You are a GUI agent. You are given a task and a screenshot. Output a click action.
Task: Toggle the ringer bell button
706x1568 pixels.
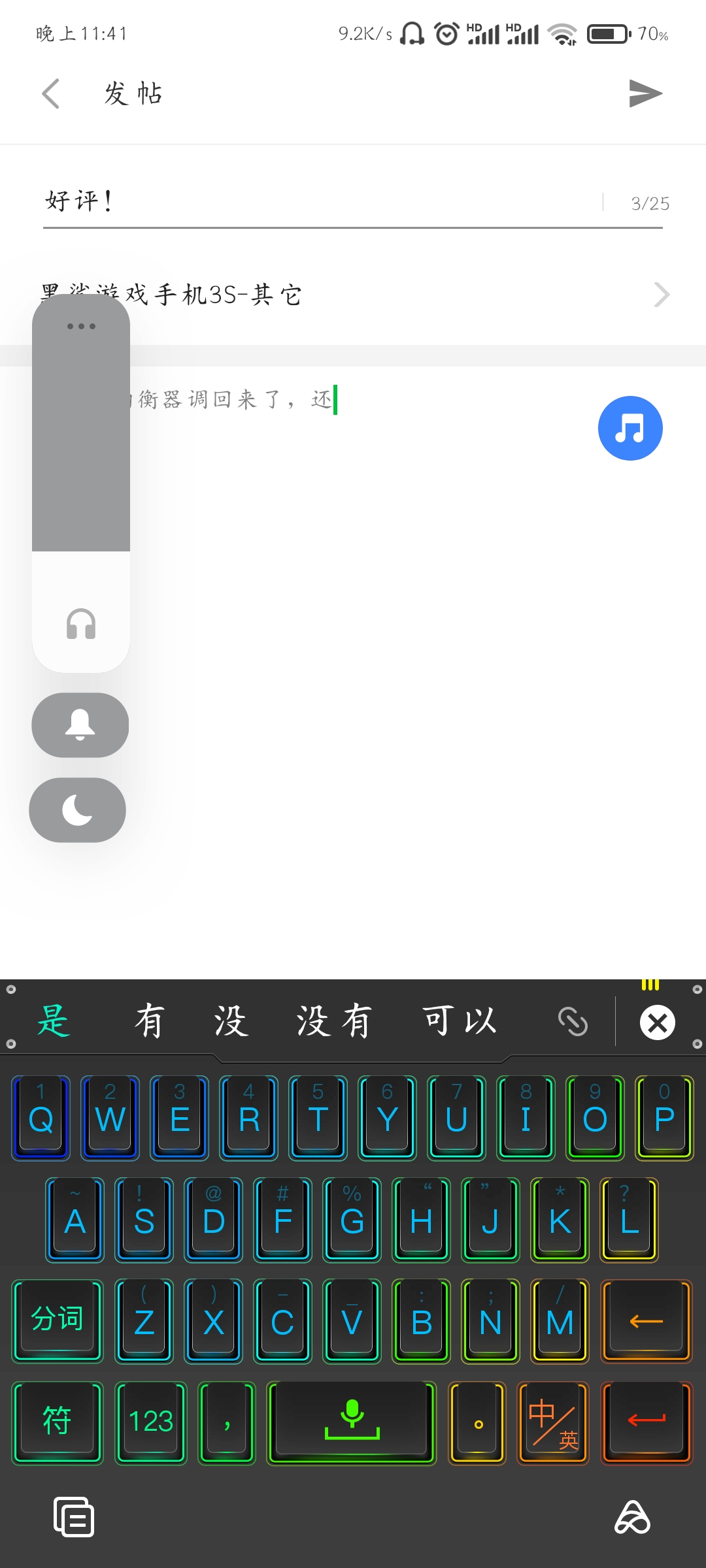pyautogui.click(x=80, y=725)
